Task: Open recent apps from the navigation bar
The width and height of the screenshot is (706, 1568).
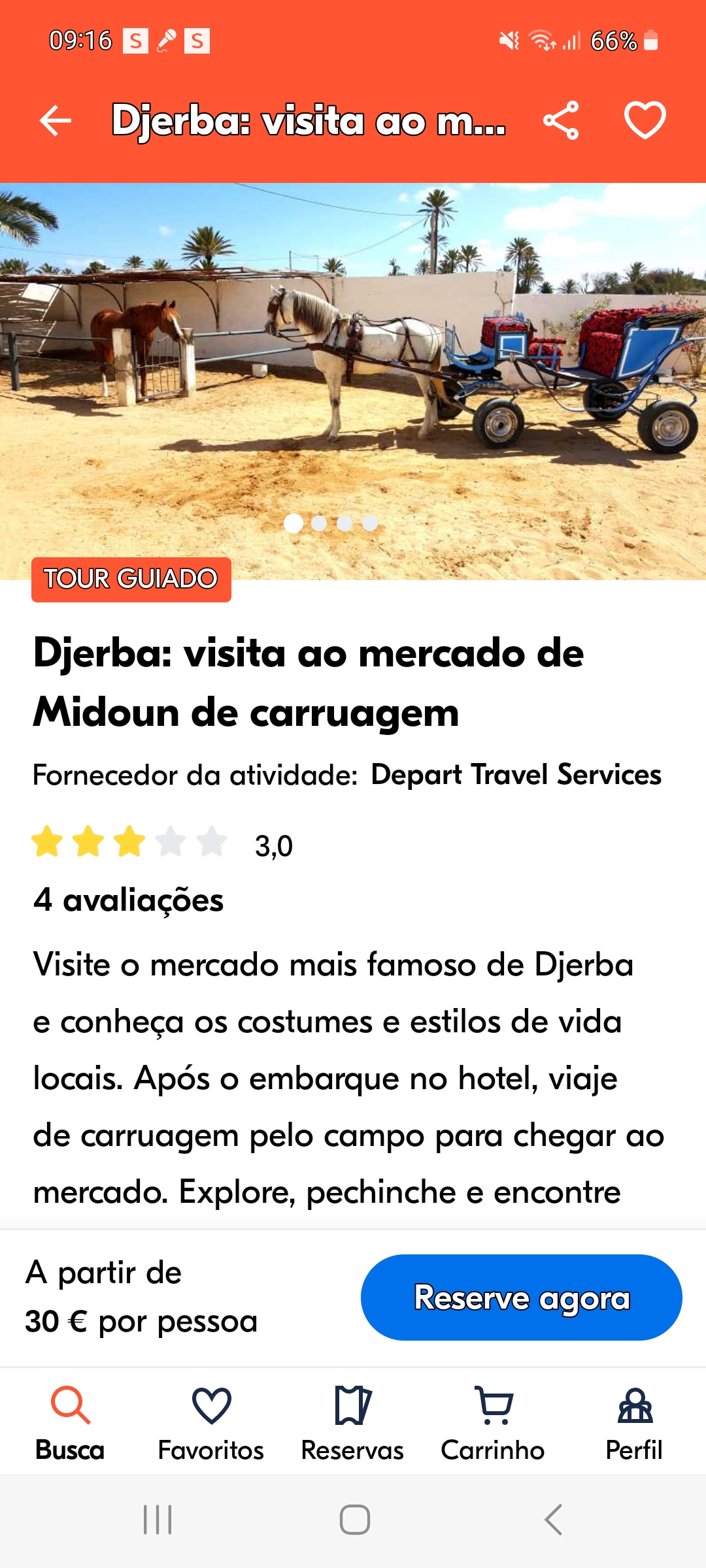Action: pyautogui.click(x=158, y=1520)
